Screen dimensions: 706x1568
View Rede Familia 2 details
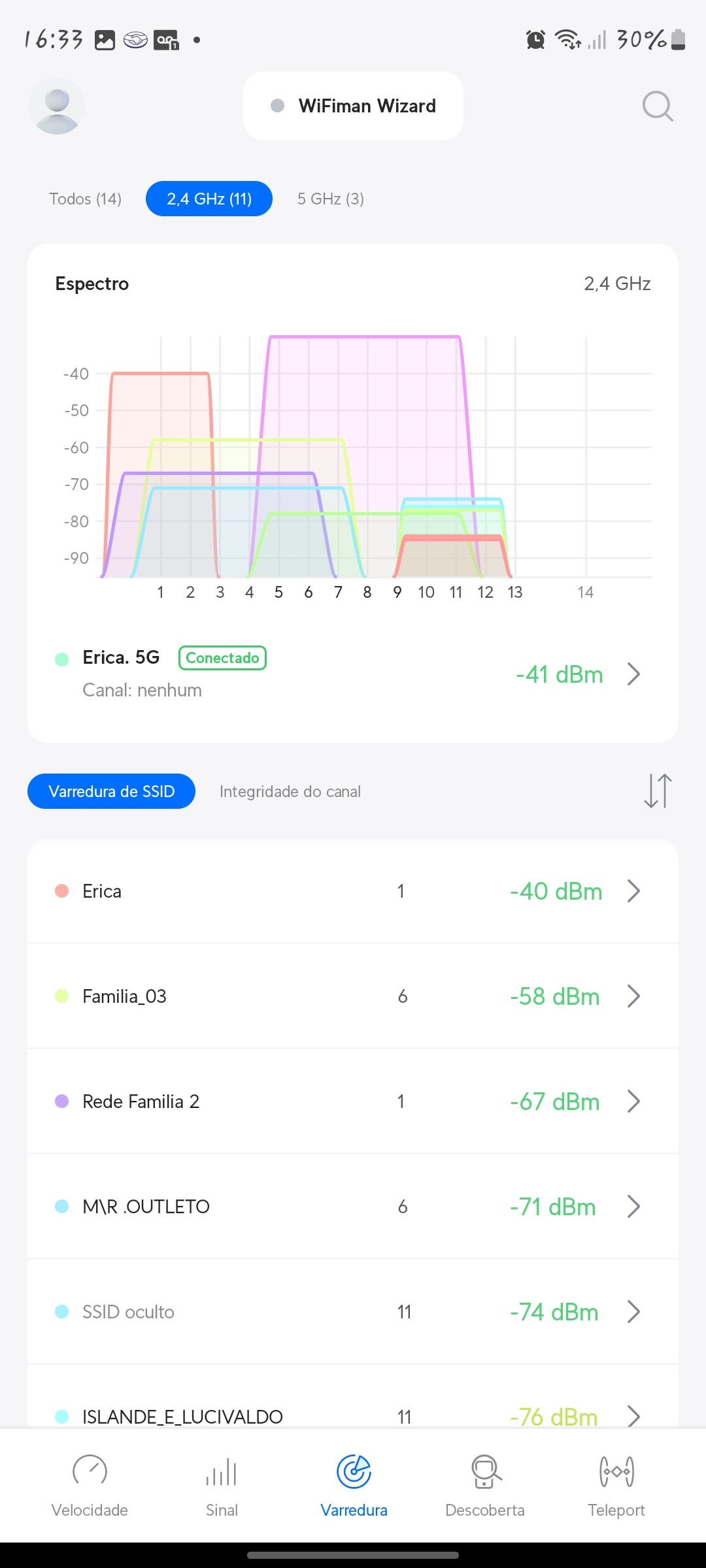point(353,1102)
